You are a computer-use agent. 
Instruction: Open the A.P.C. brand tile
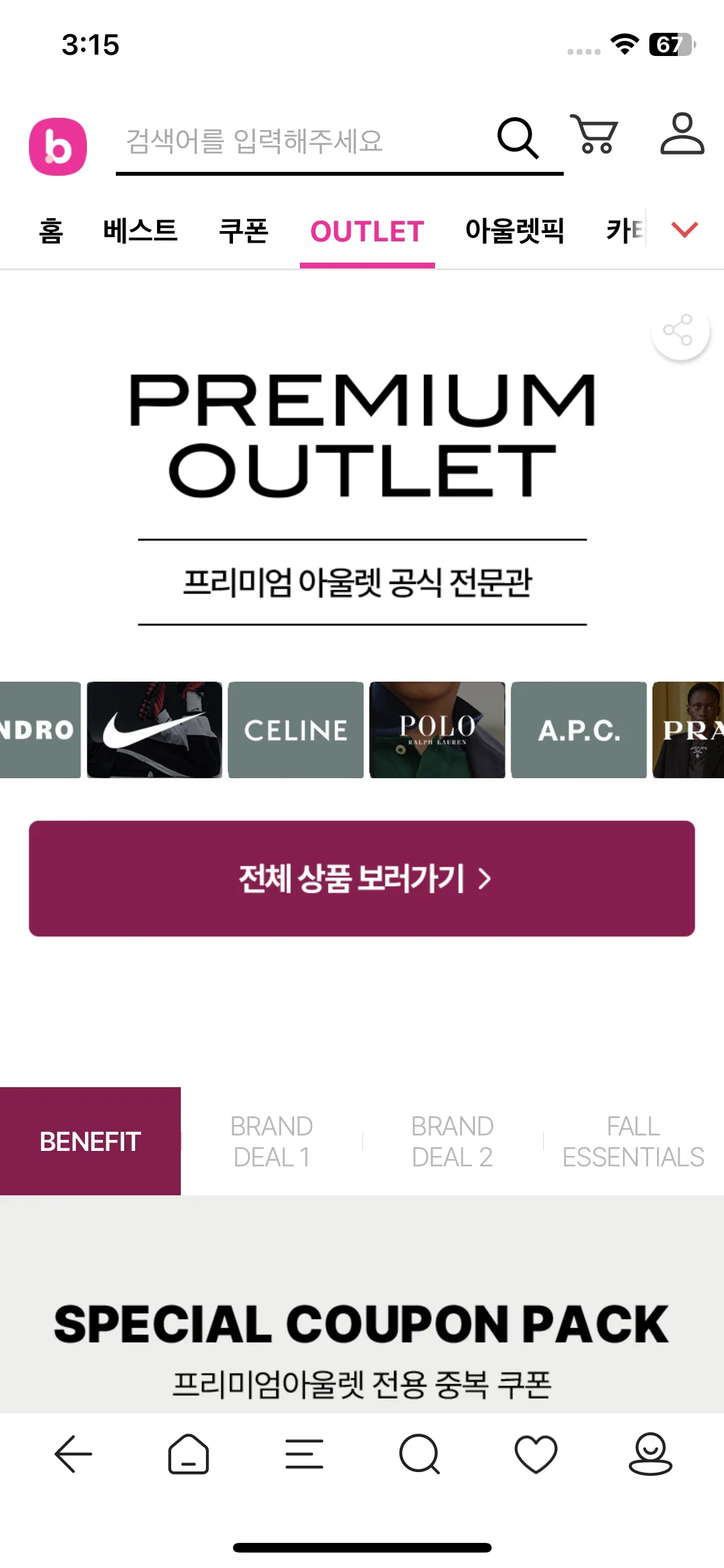tap(579, 730)
